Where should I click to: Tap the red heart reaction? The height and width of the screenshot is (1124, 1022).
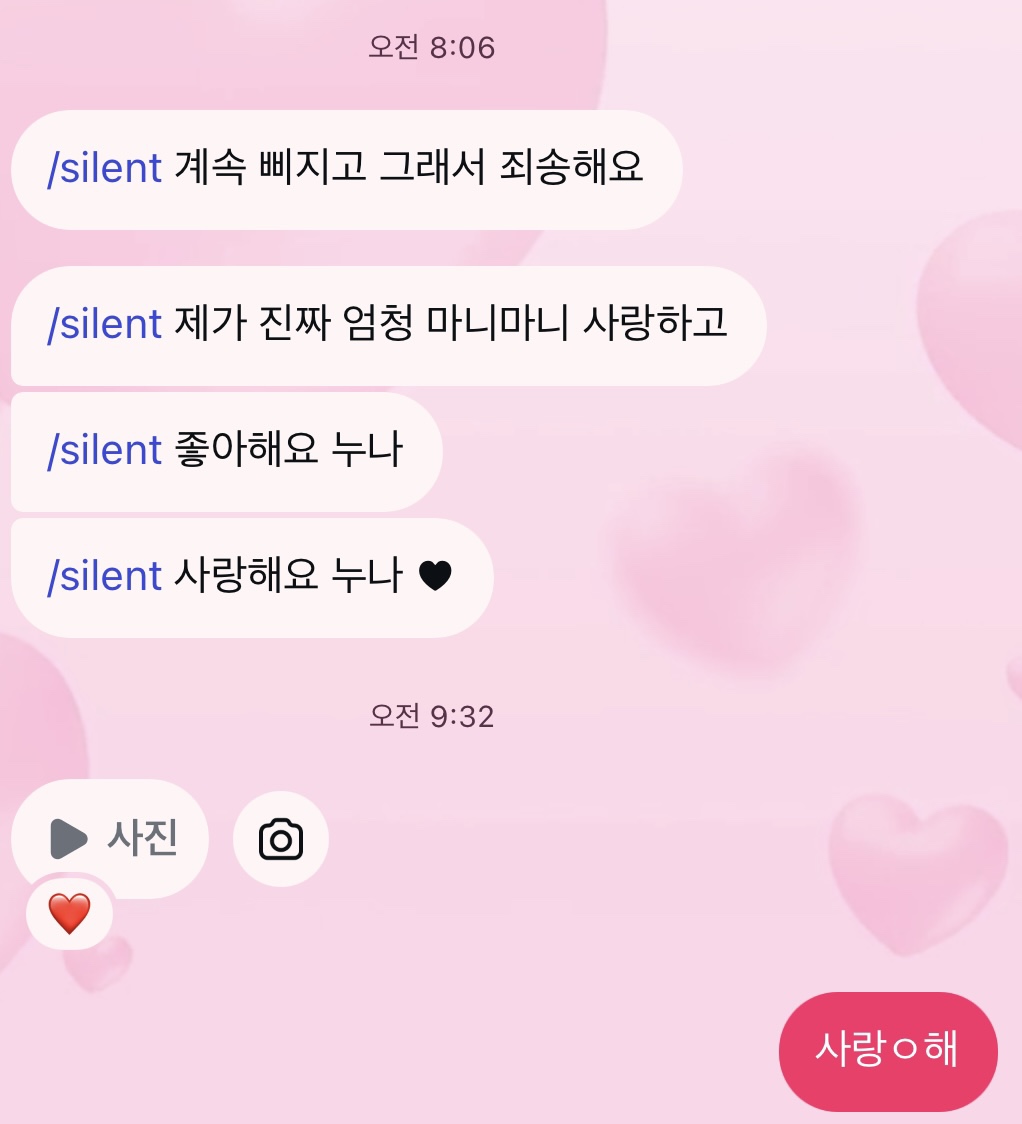(69, 913)
